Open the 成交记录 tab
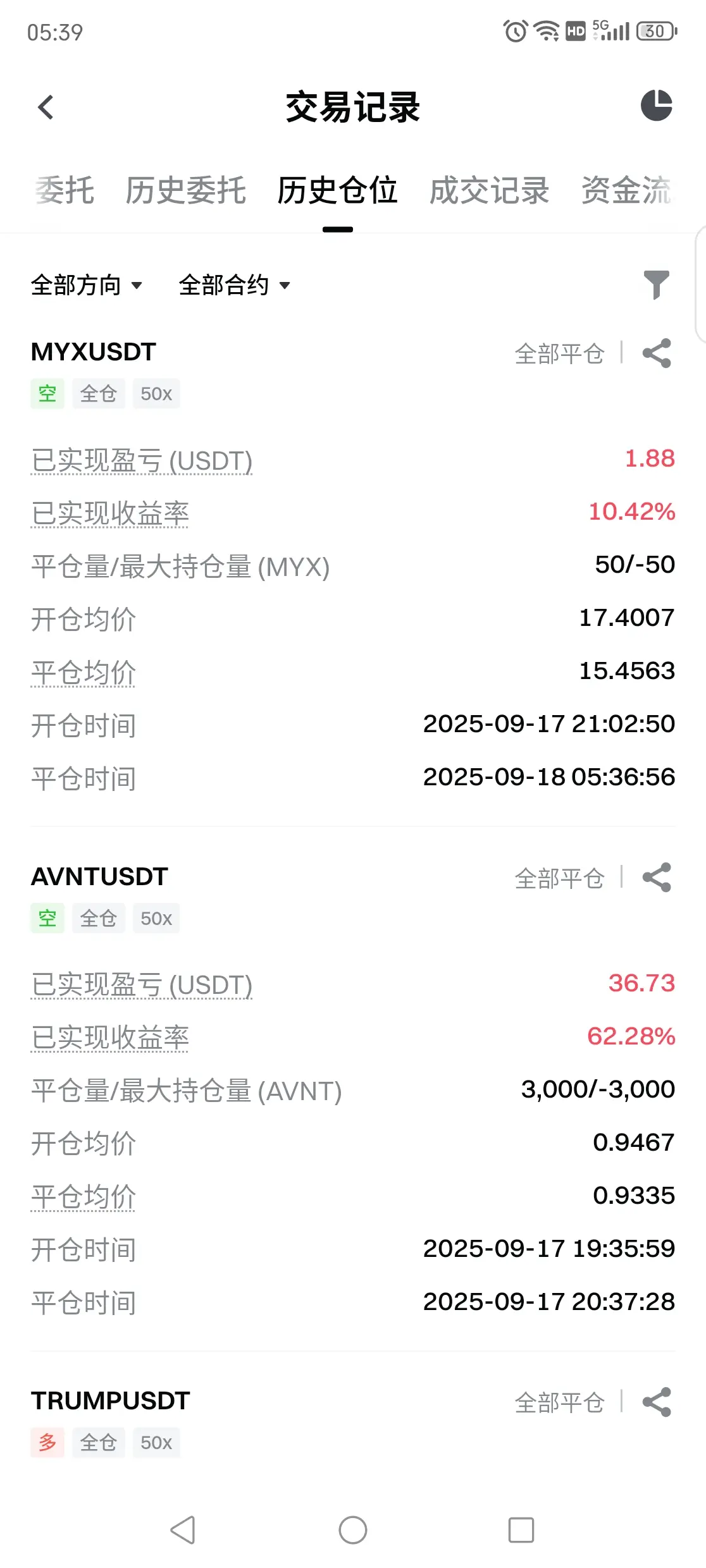Image resolution: width=706 pixels, height=1568 pixels. (489, 190)
